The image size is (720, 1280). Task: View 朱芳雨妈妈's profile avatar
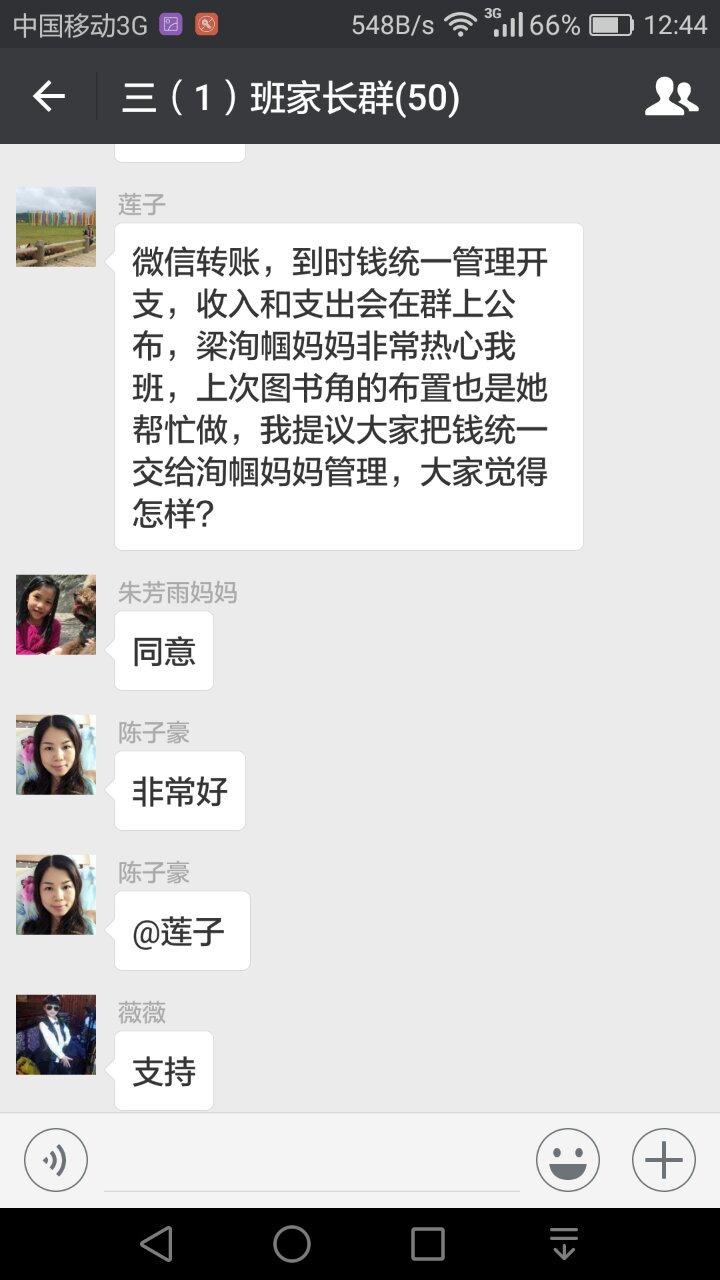(x=56, y=615)
